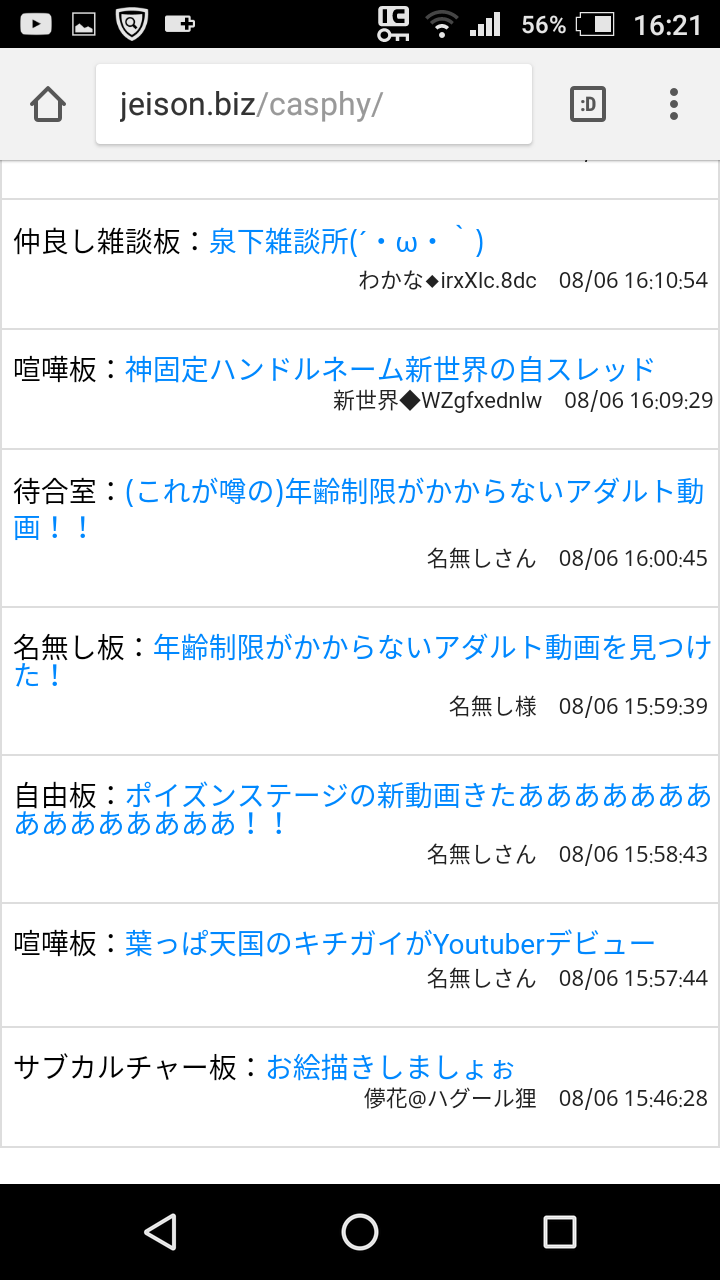Screen dimensions: 720x1280
Task: Open the 泉下雑談所 thread link
Action: pos(346,242)
